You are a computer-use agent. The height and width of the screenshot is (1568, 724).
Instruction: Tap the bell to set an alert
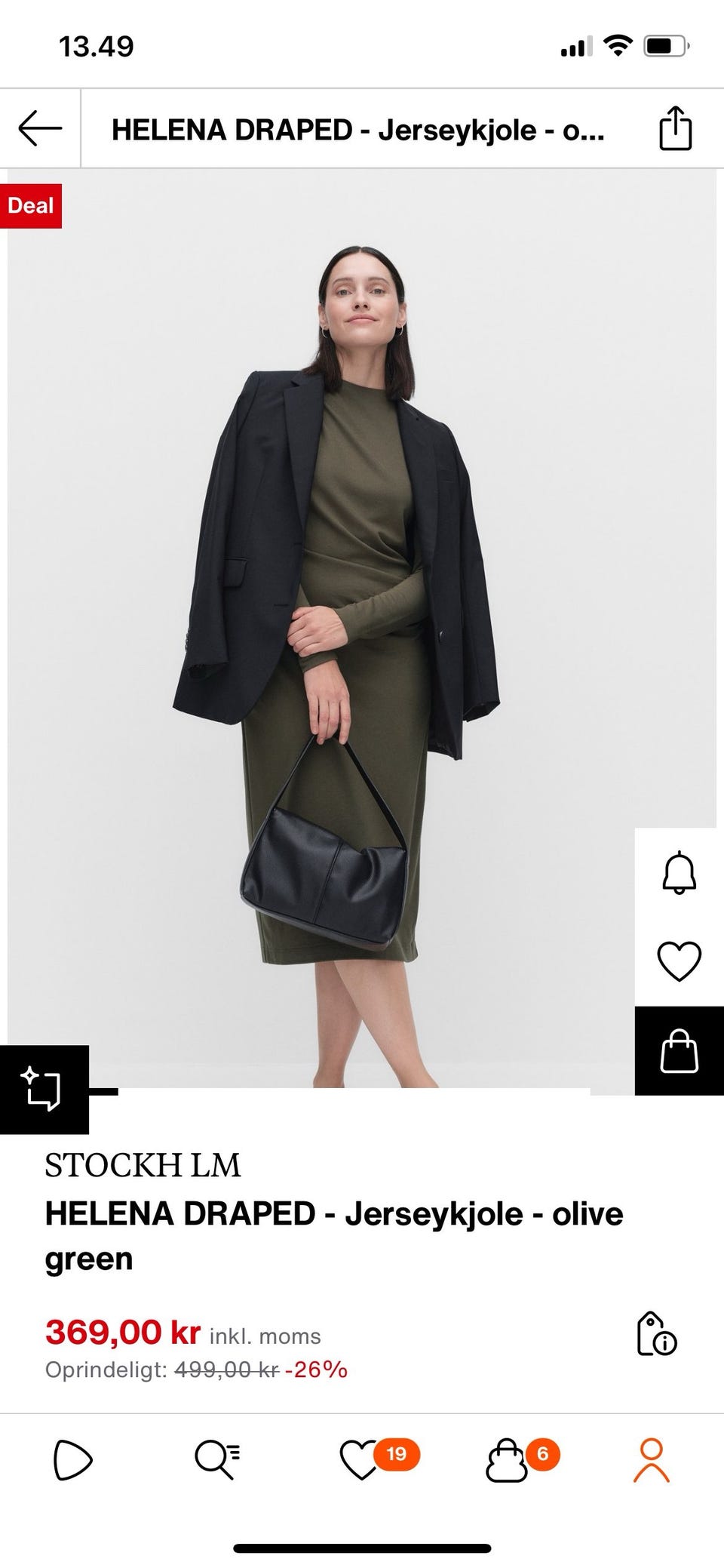679,872
